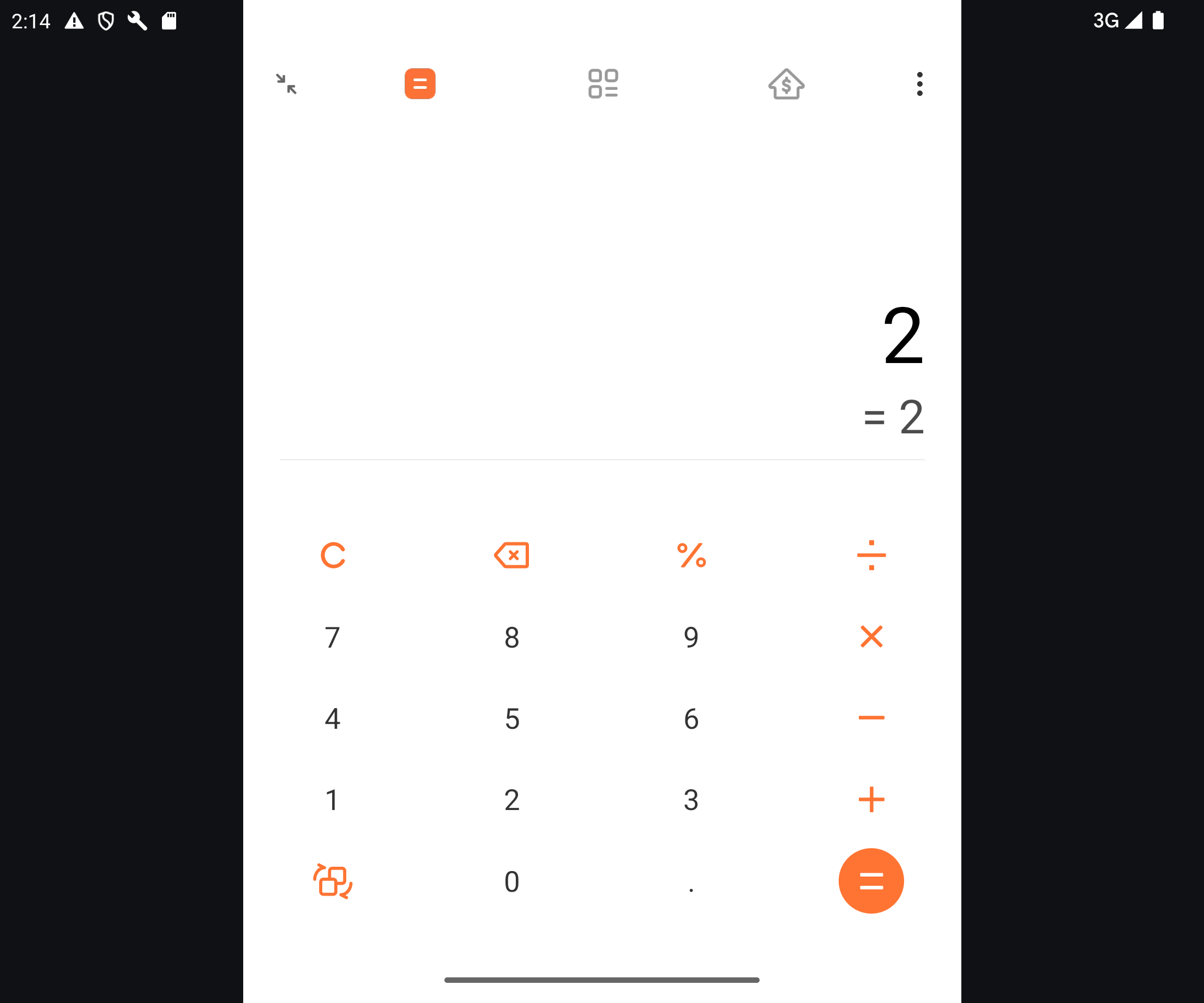Hit the minus operator

[x=871, y=717]
